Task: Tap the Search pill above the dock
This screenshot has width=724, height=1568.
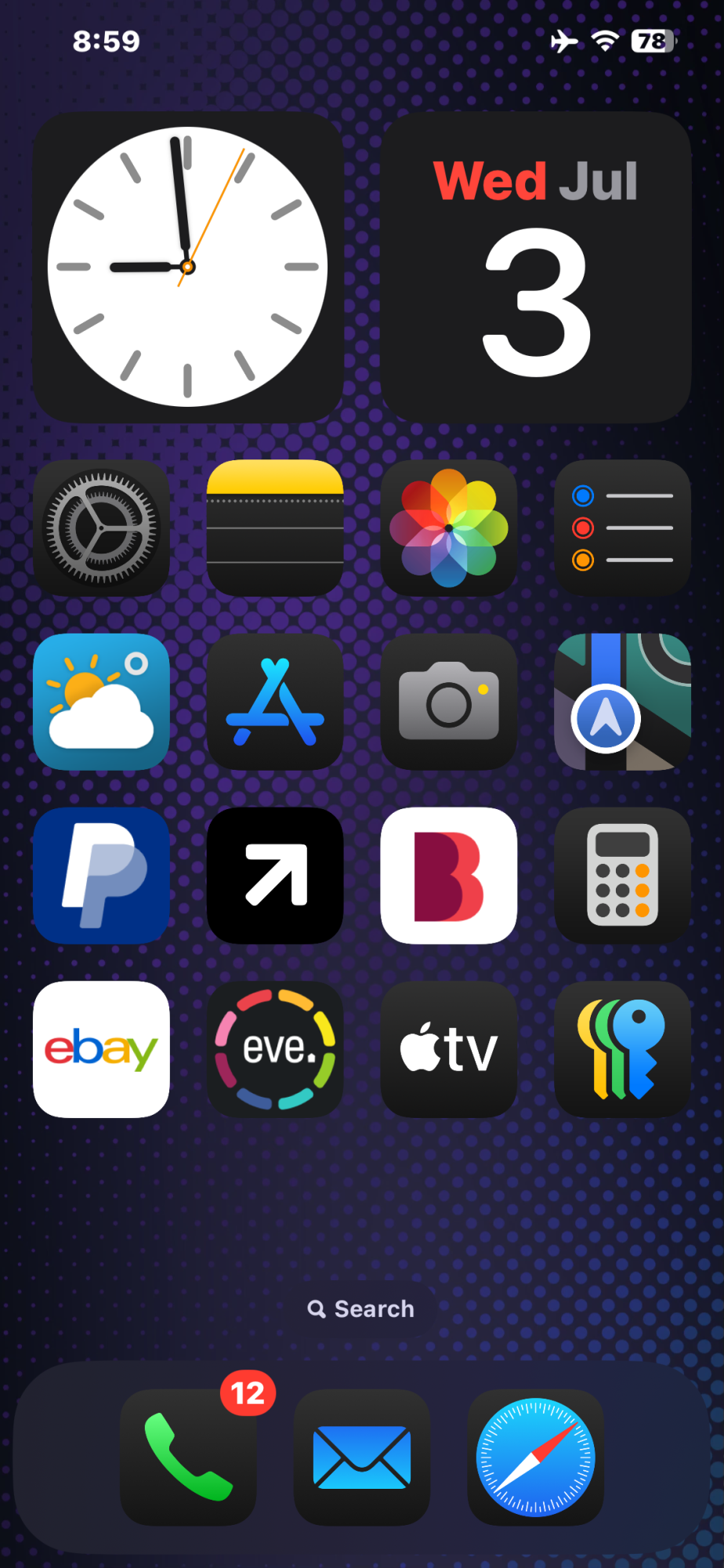Action: (361, 1308)
